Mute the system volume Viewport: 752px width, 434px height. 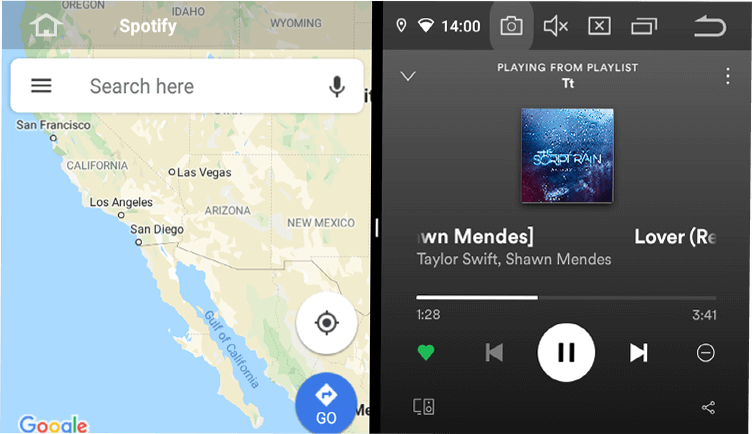click(x=555, y=26)
